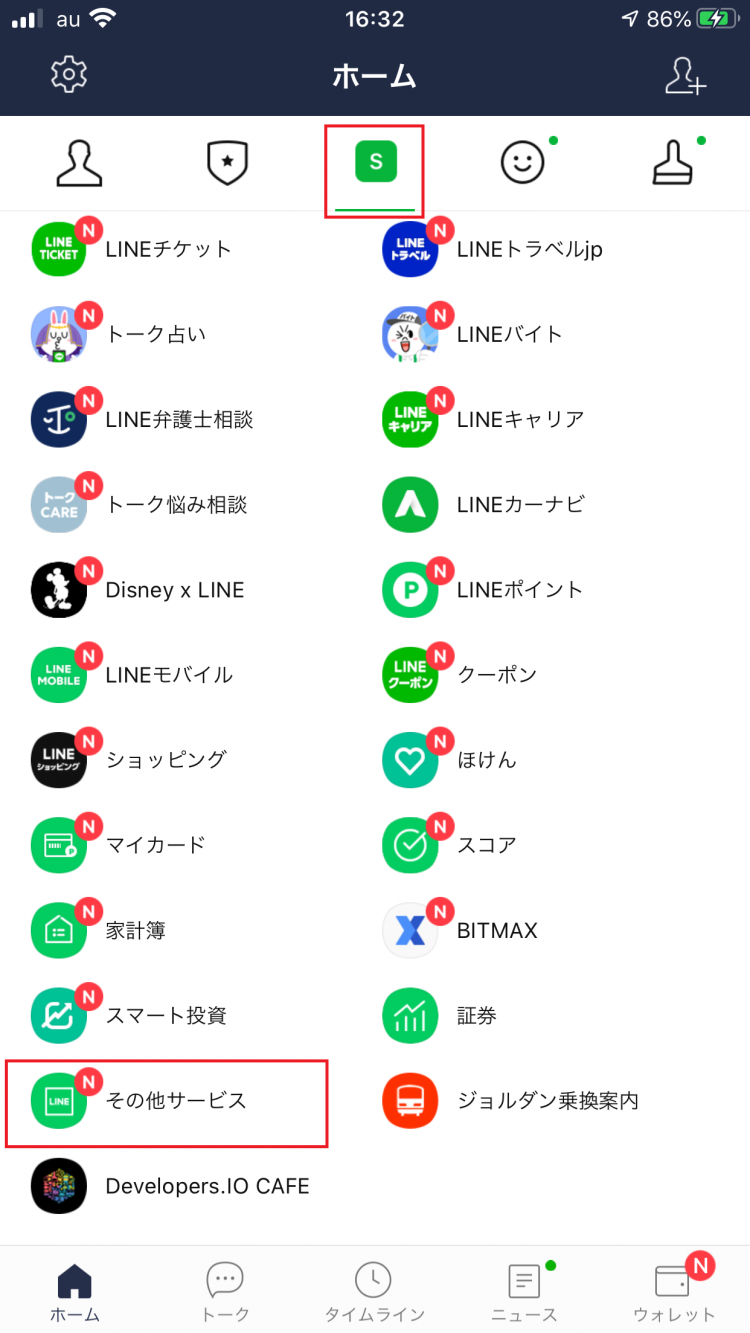The image size is (750, 1333).
Task: Open the add friends icon
Action: 684,73
